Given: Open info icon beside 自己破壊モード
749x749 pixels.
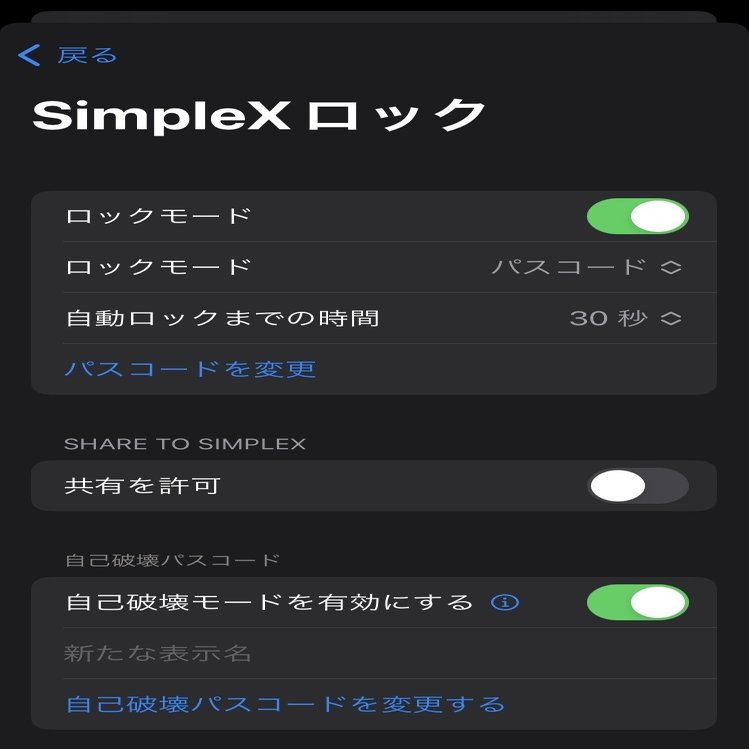Looking at the screenshot, I should click(505, 602).
